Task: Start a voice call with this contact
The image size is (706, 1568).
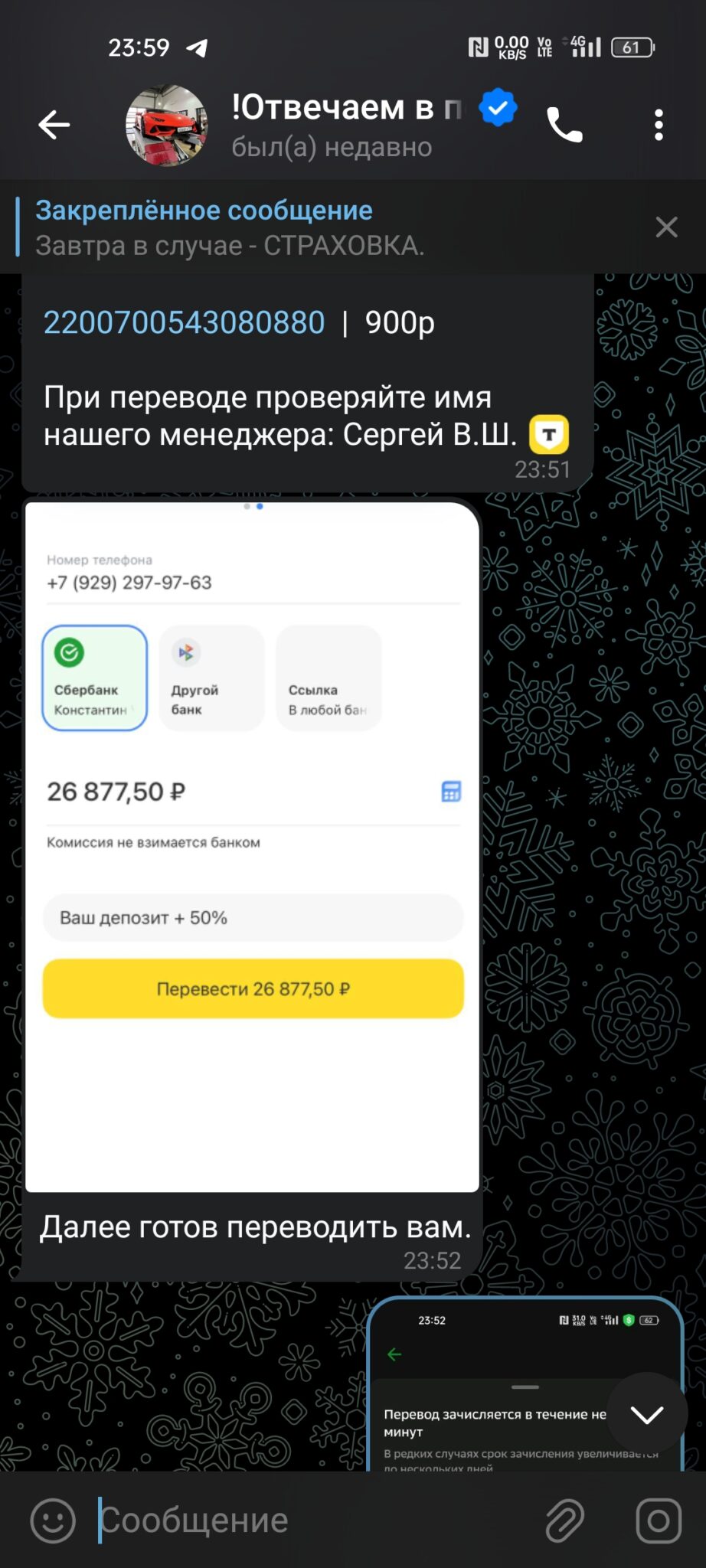Action: (564, 125)
